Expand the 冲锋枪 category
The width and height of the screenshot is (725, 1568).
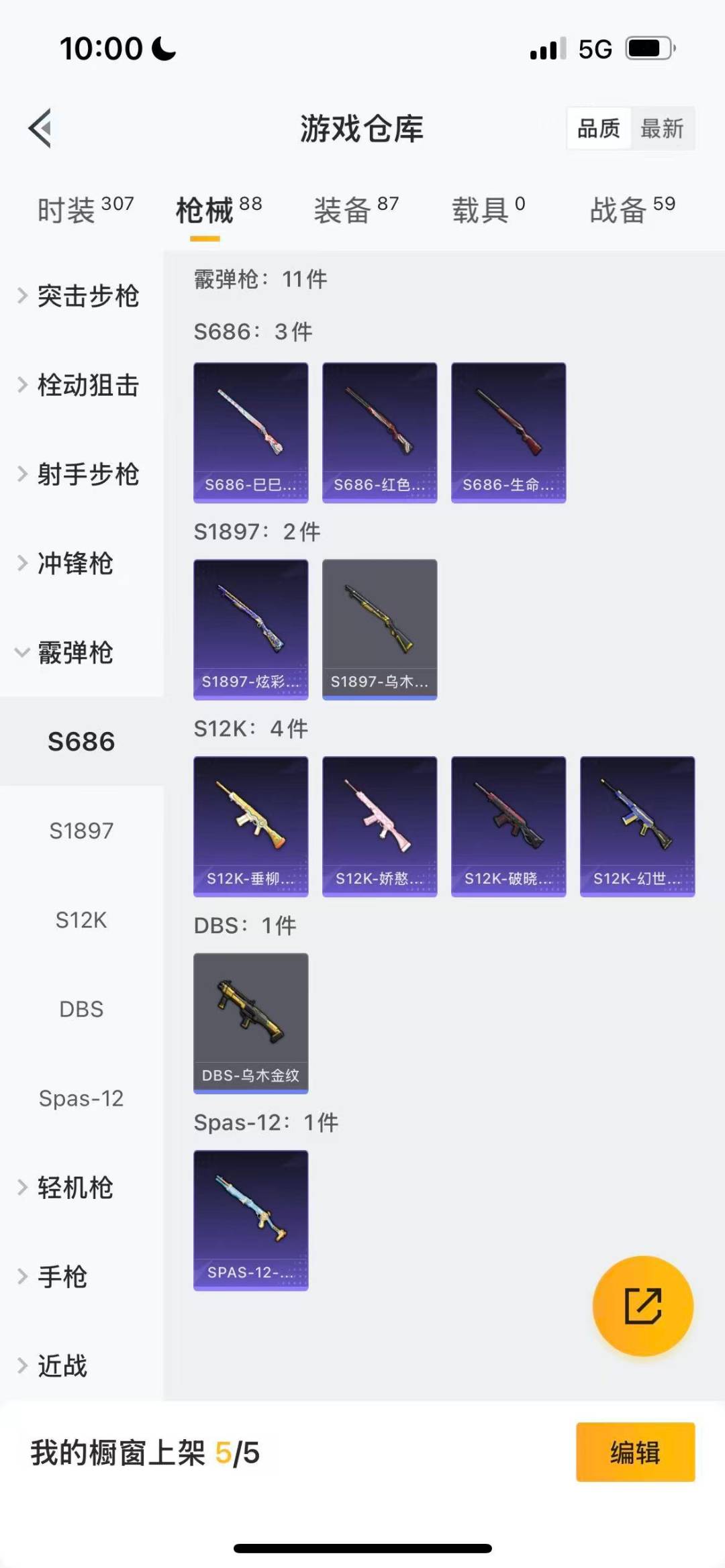point(74,563)
